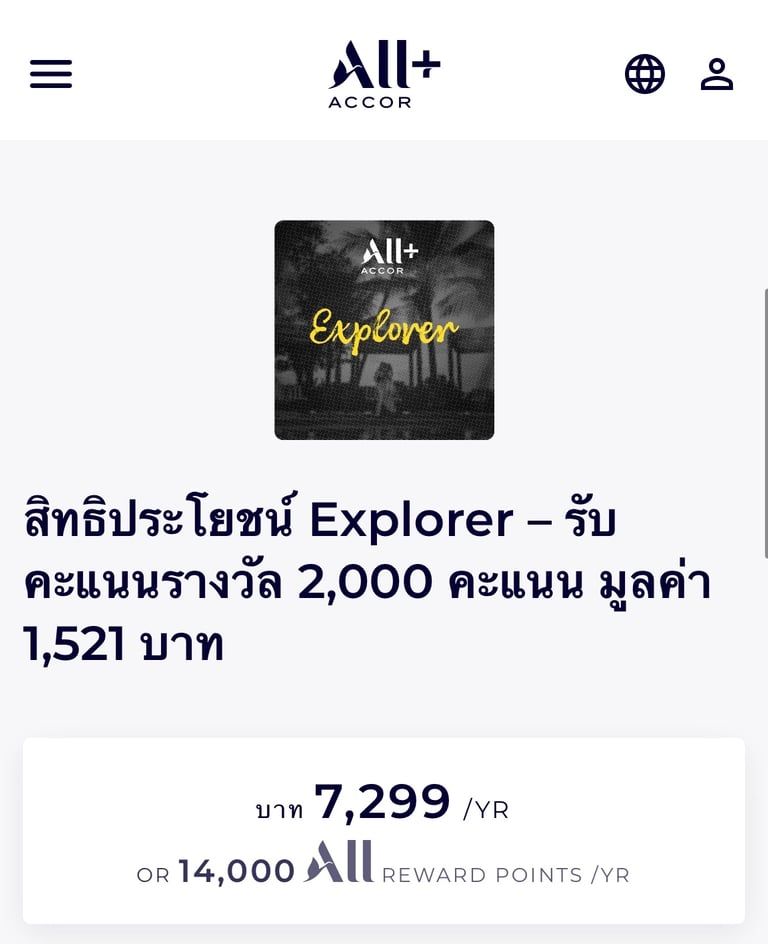The image size is (768, 944).
Task: Expand the account options from the profile icon
Action: 717,74
